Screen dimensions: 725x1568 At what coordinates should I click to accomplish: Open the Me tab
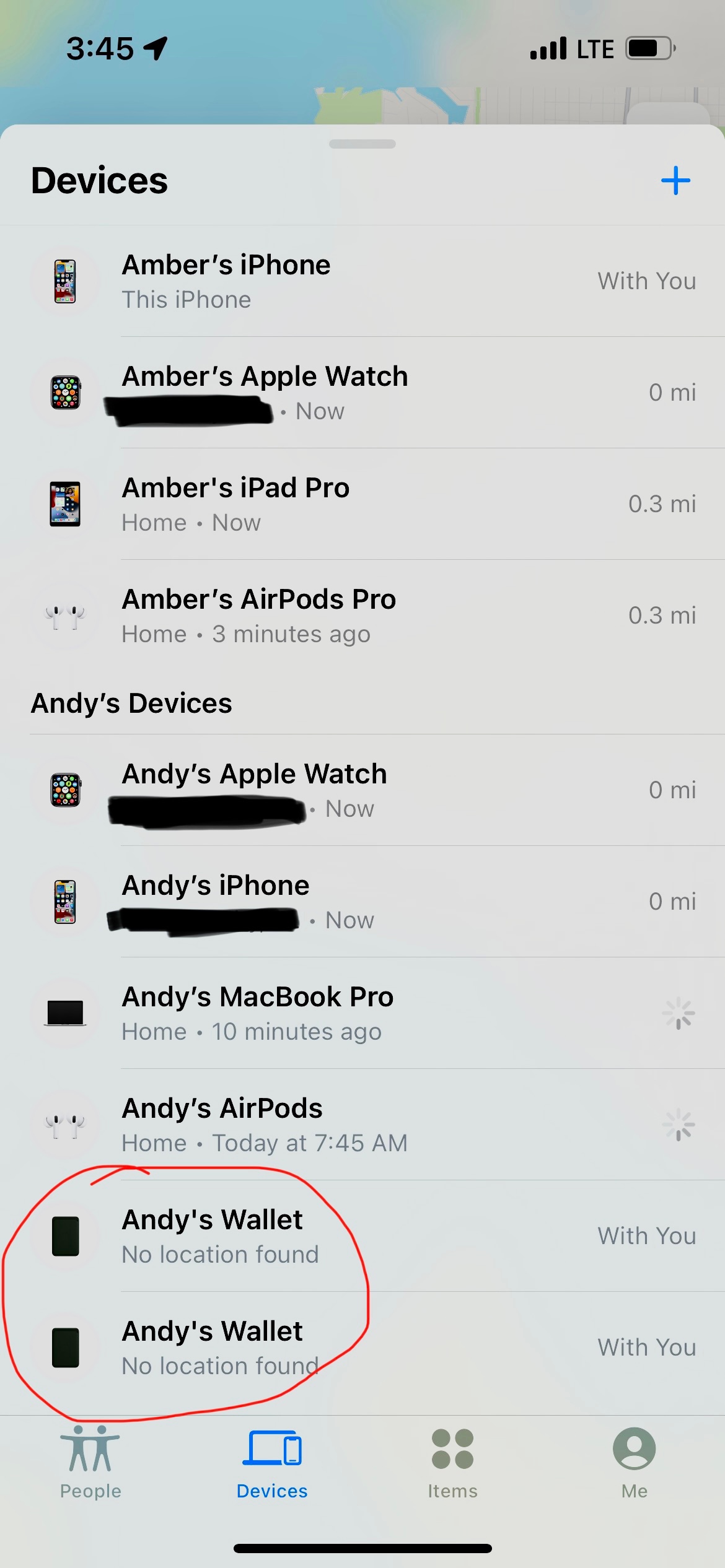[634, 1463]
